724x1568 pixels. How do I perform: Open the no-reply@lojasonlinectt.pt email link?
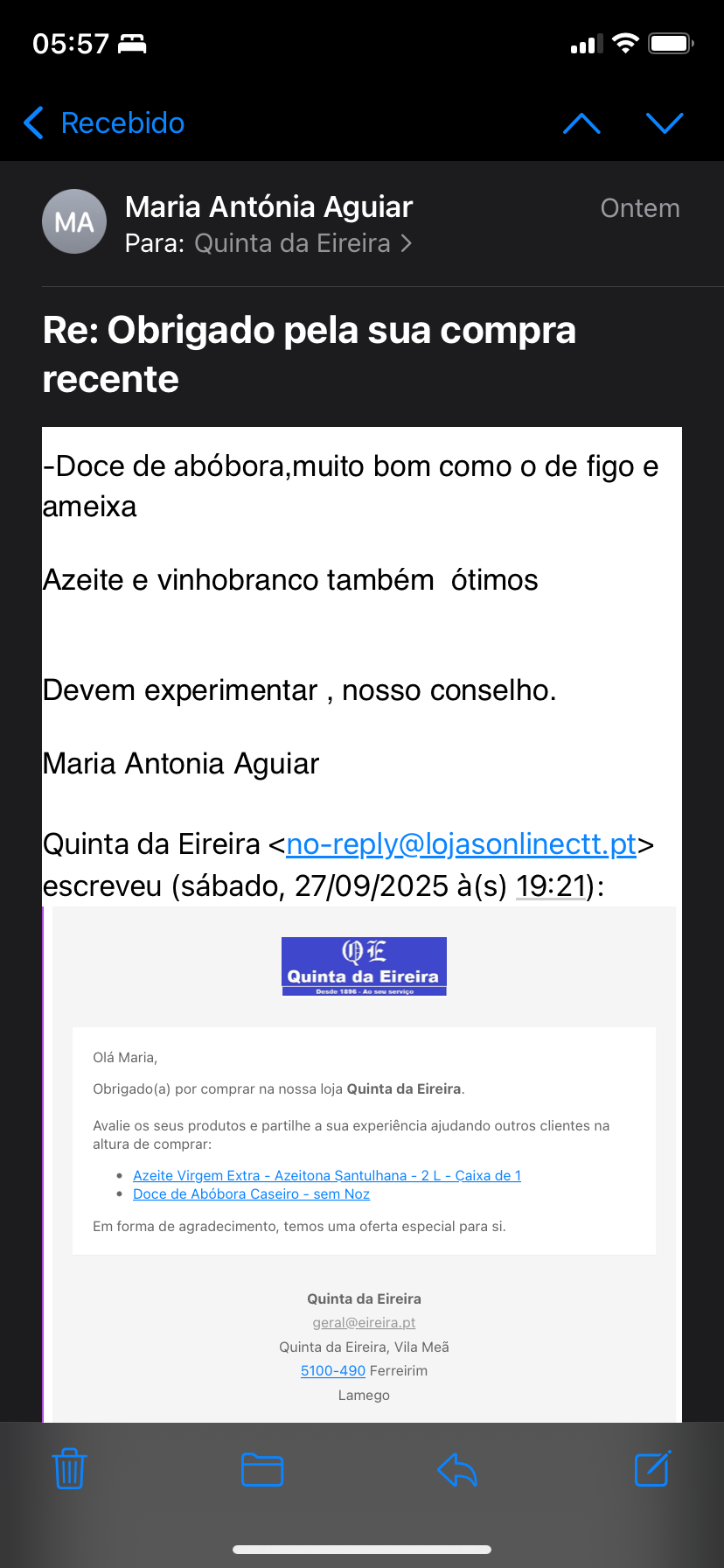point(461,844)
